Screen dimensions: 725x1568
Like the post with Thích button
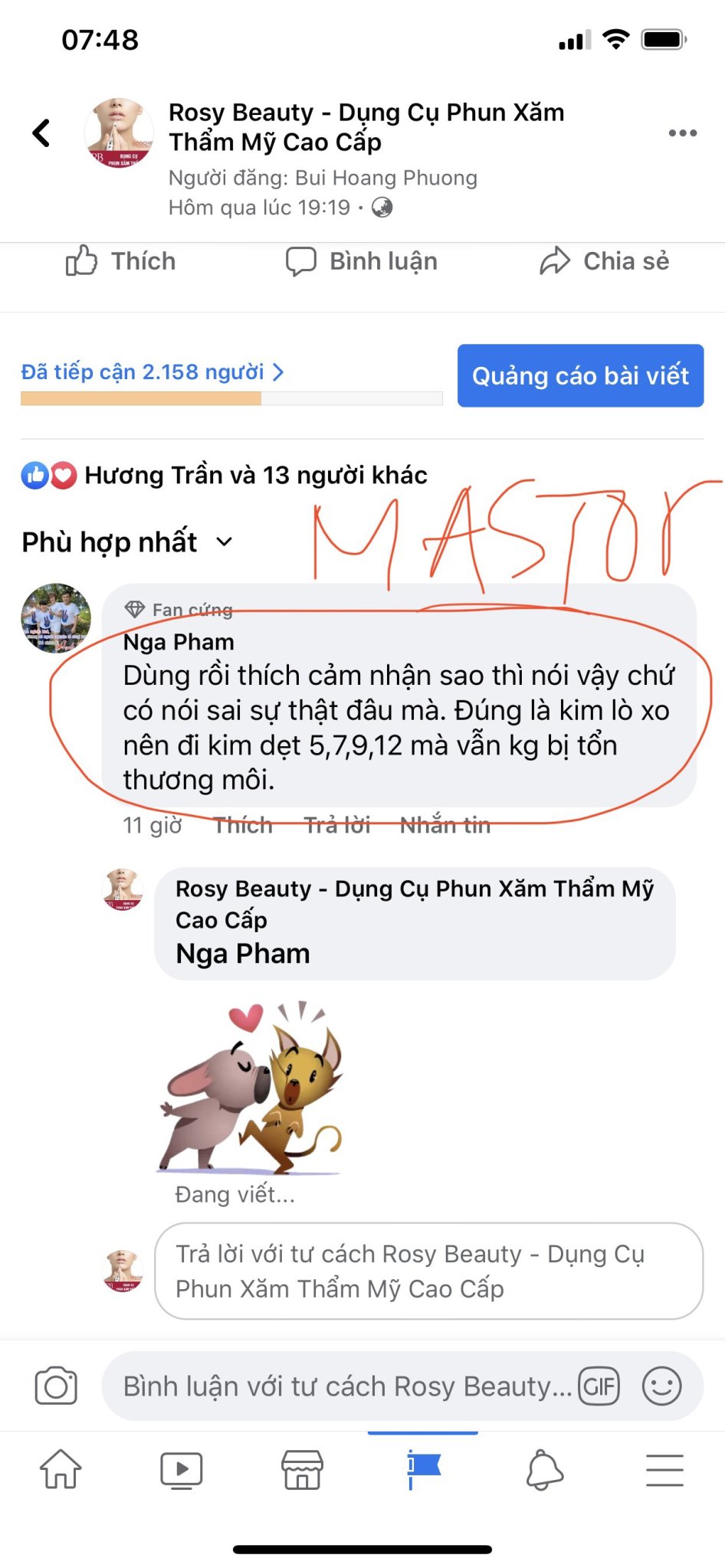[121, 261]
